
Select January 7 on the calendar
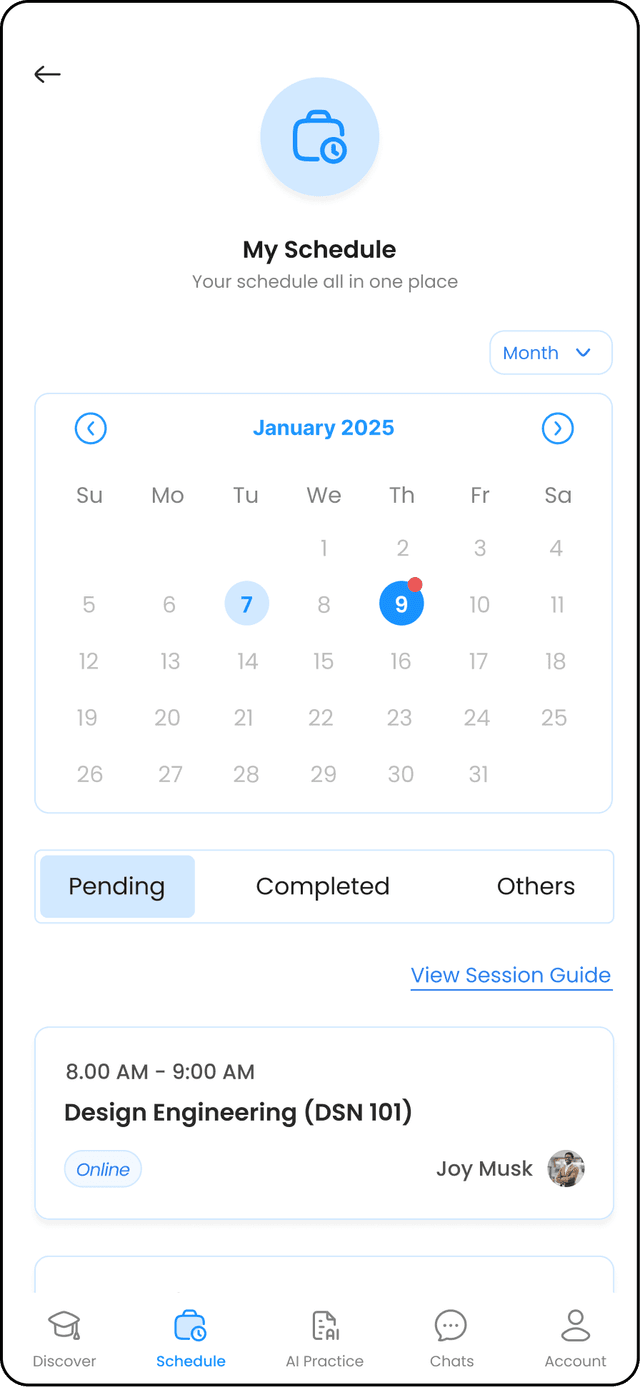click(247, 604)
